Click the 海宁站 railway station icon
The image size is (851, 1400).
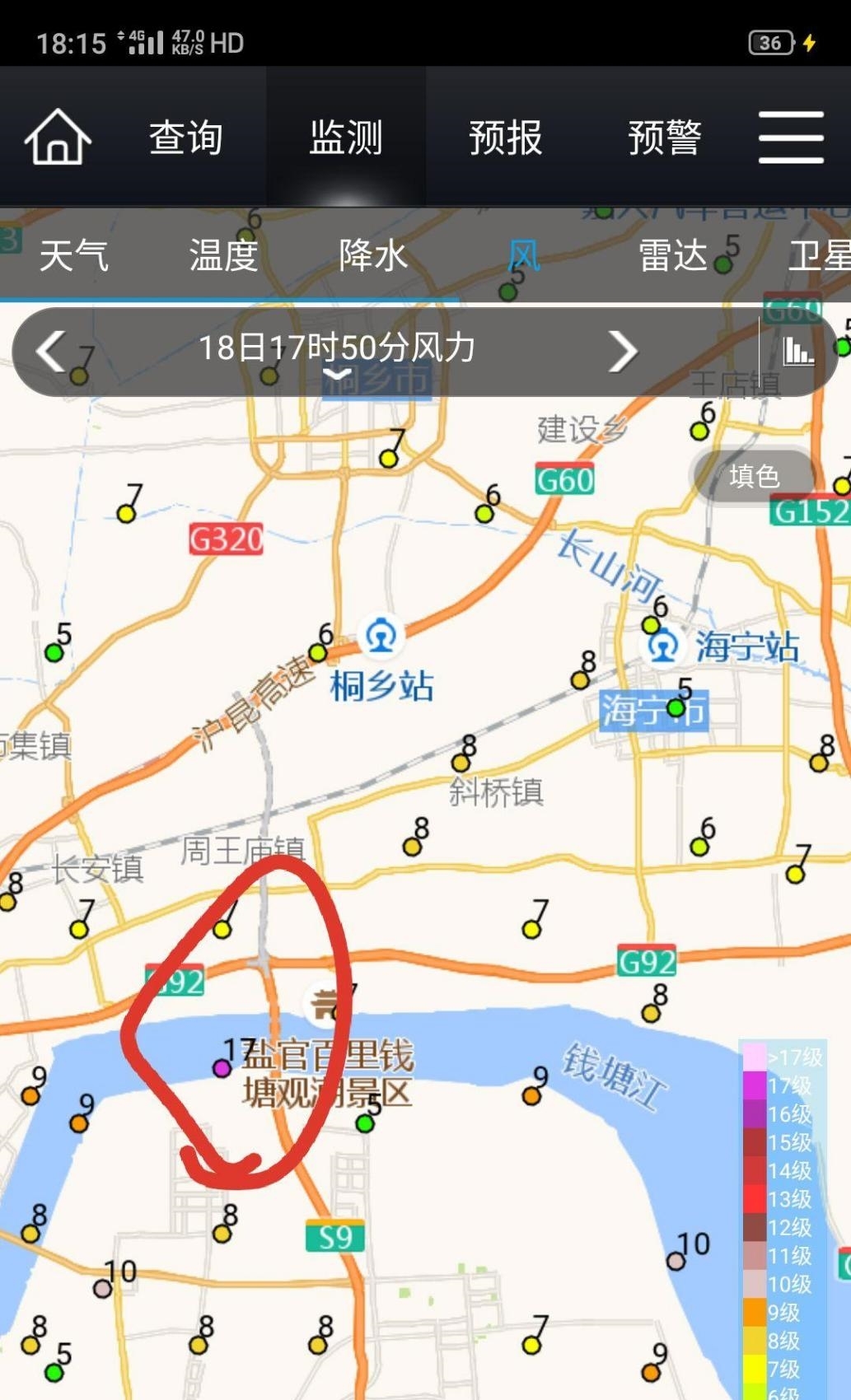[x=664, y=646]
